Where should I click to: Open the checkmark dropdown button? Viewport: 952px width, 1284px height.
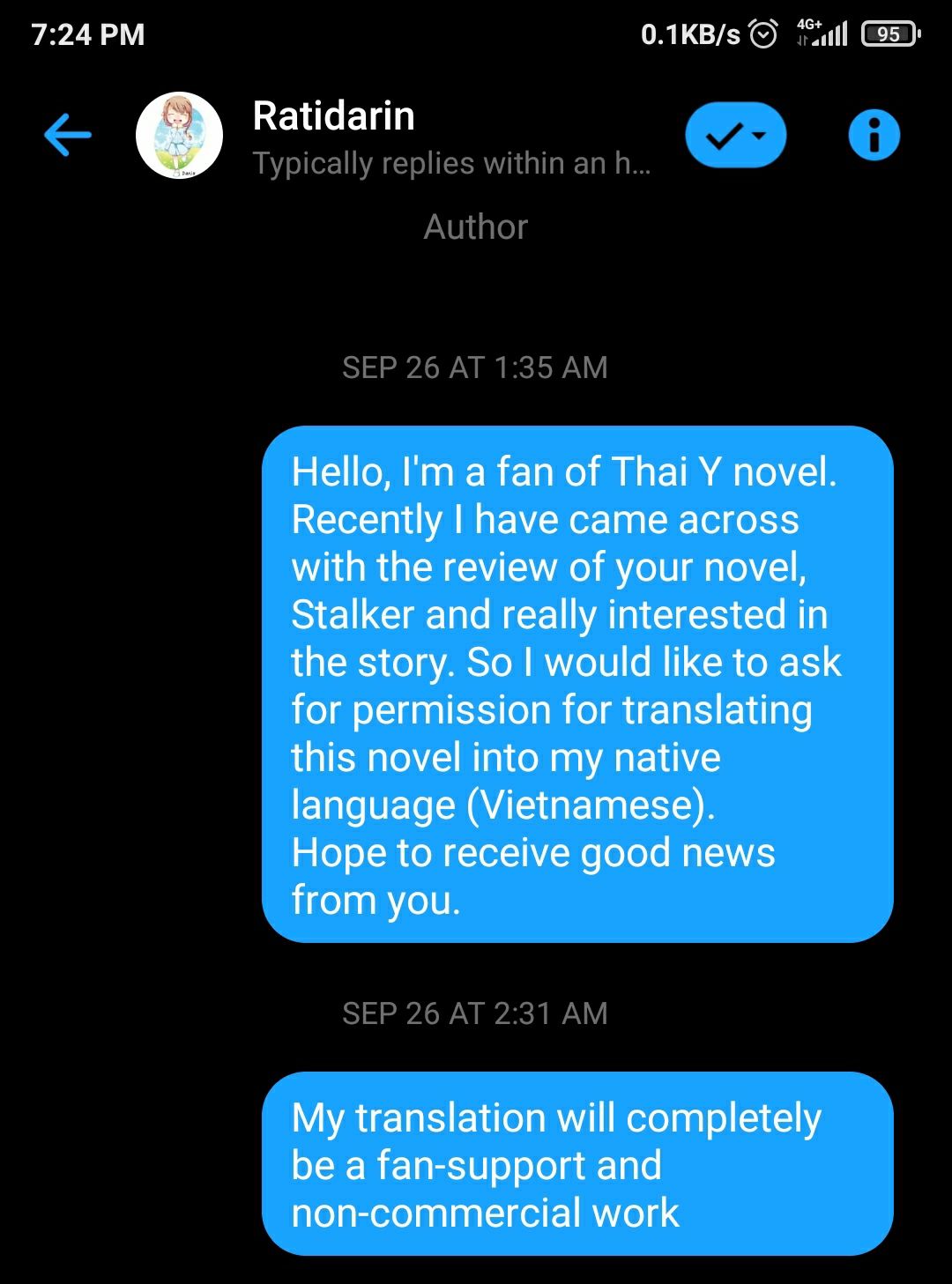(735, 136)
